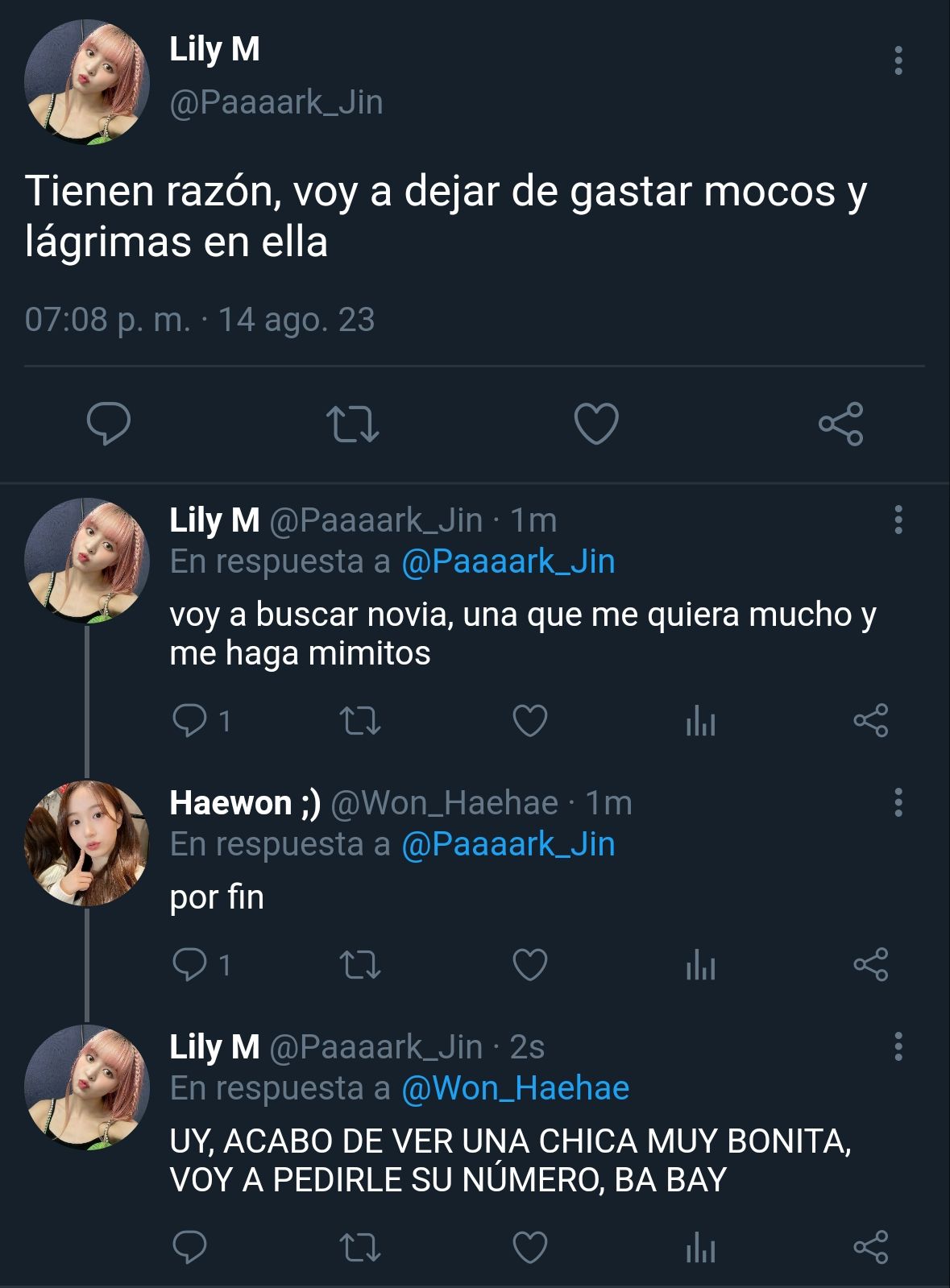
Task: Retweet the main tweet by Lily M
Action: coord(352,425)
